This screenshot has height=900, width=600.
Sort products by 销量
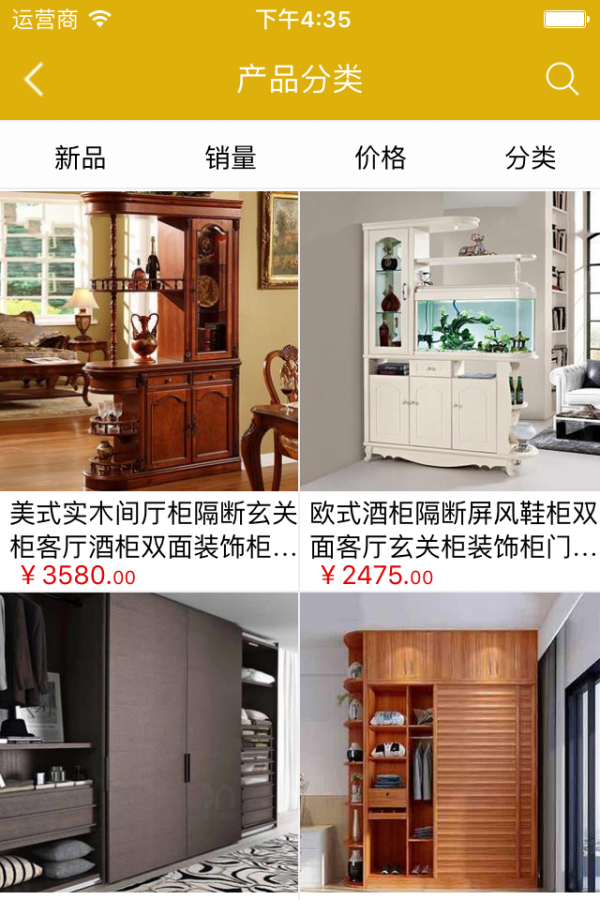[x=231, y=158]
